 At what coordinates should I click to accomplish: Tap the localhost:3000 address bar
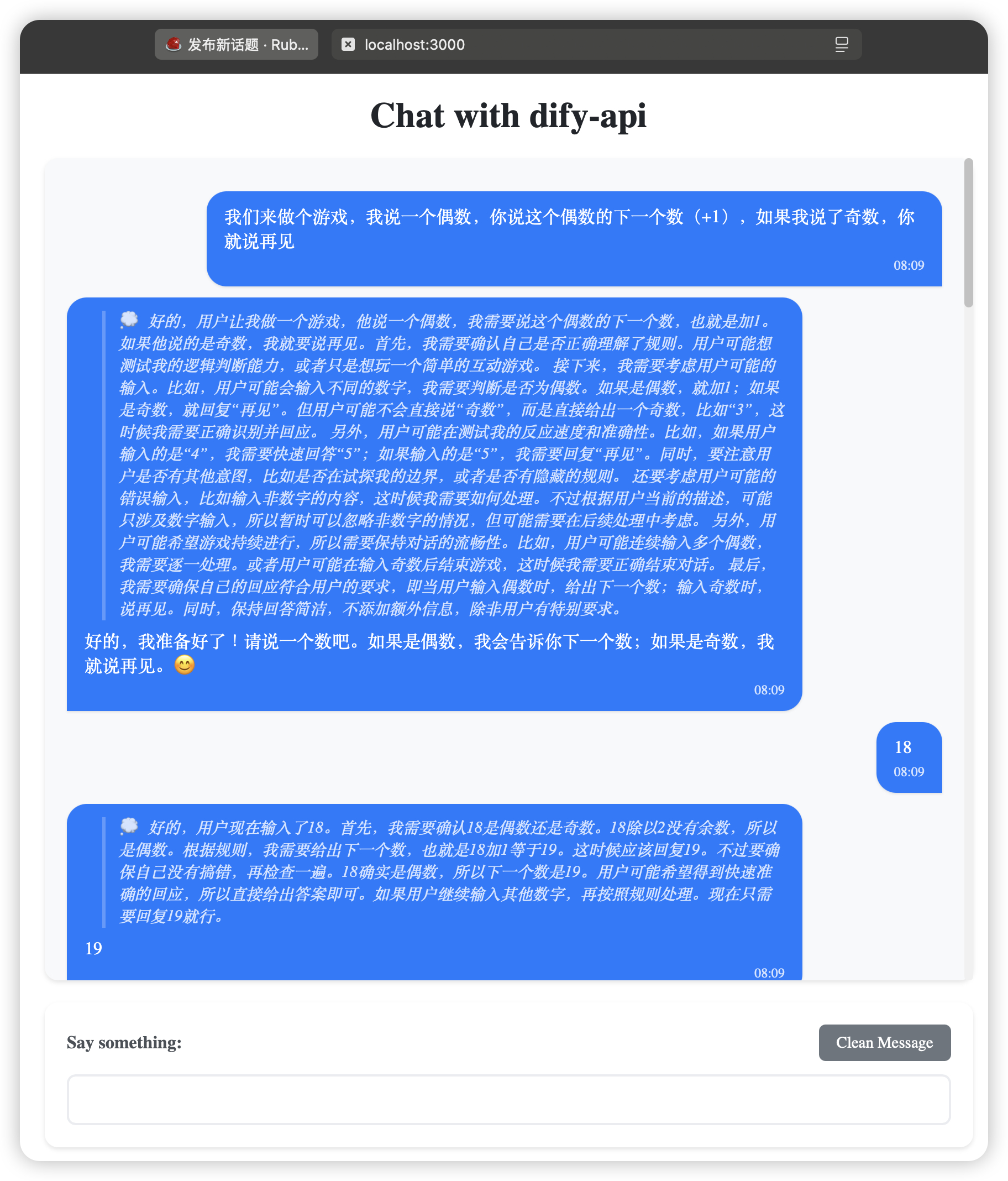pos(570,44)
